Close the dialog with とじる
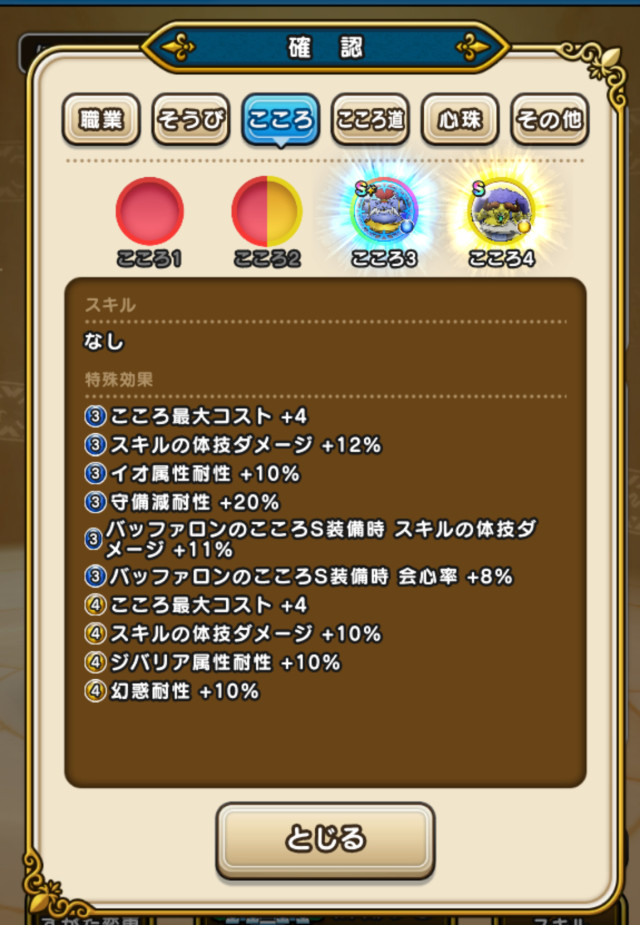The height and width of the screenshot is (925, 640). (x=325, y=838)
